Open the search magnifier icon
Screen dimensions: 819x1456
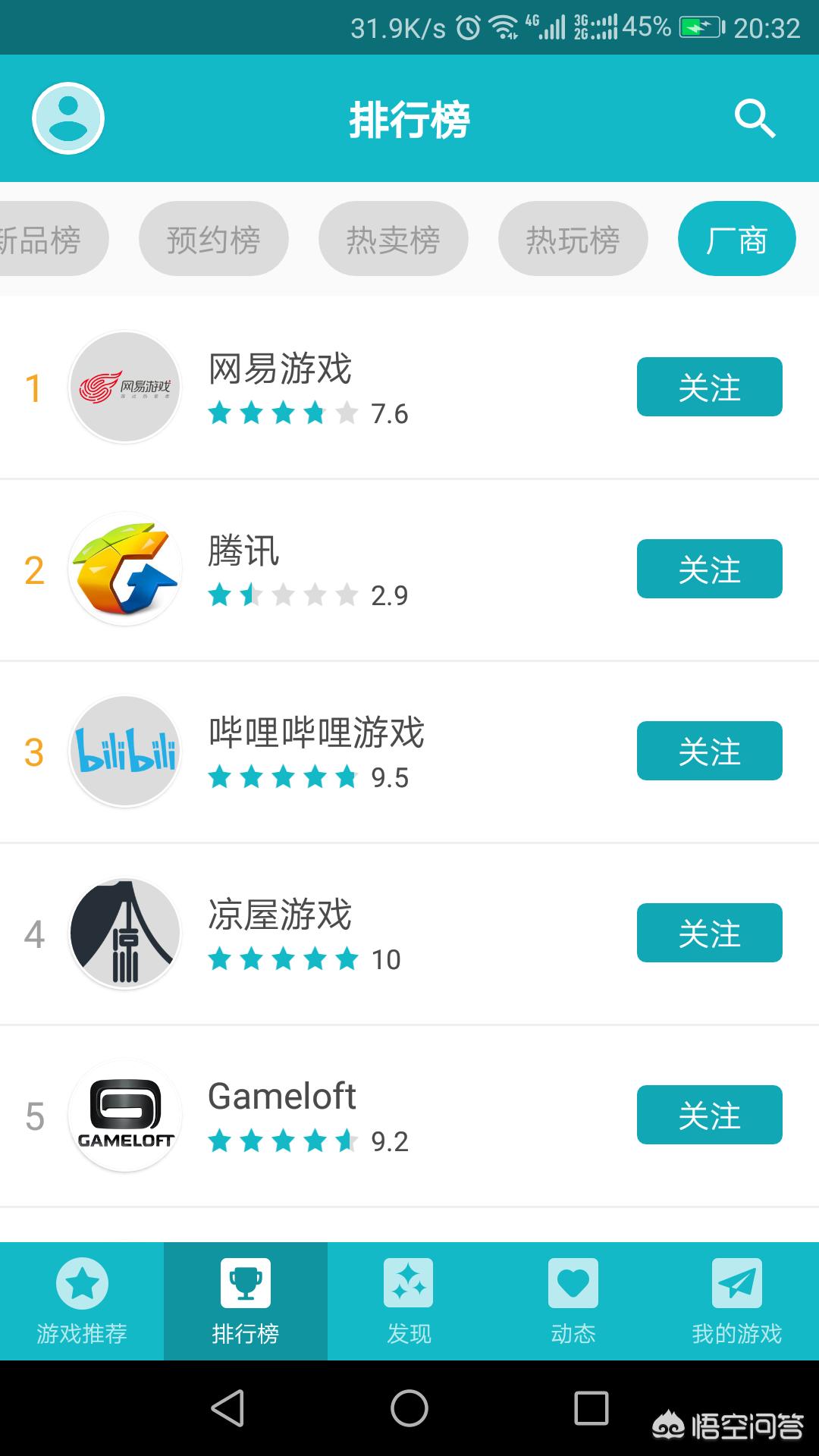pyautogui.click(x=755, y=119)
